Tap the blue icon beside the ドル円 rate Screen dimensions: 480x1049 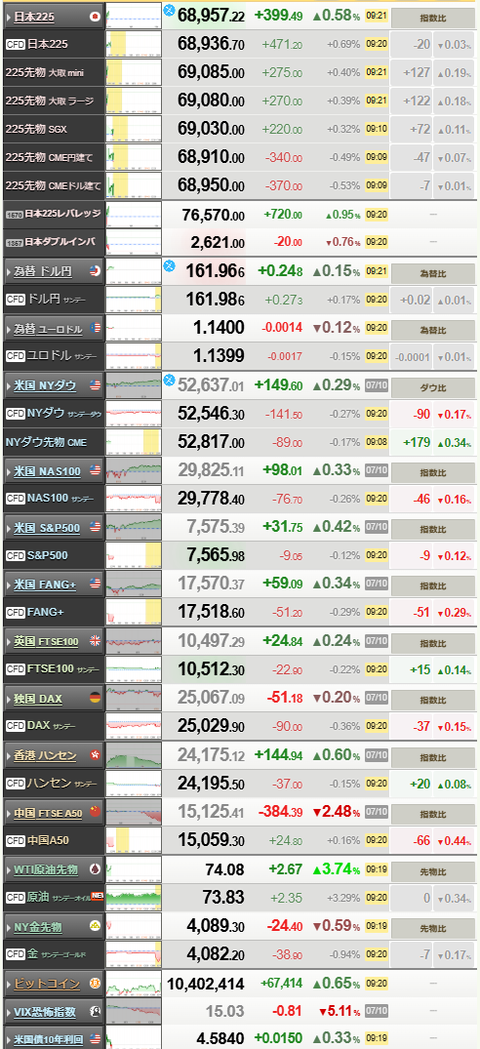[x=169, y=266]
